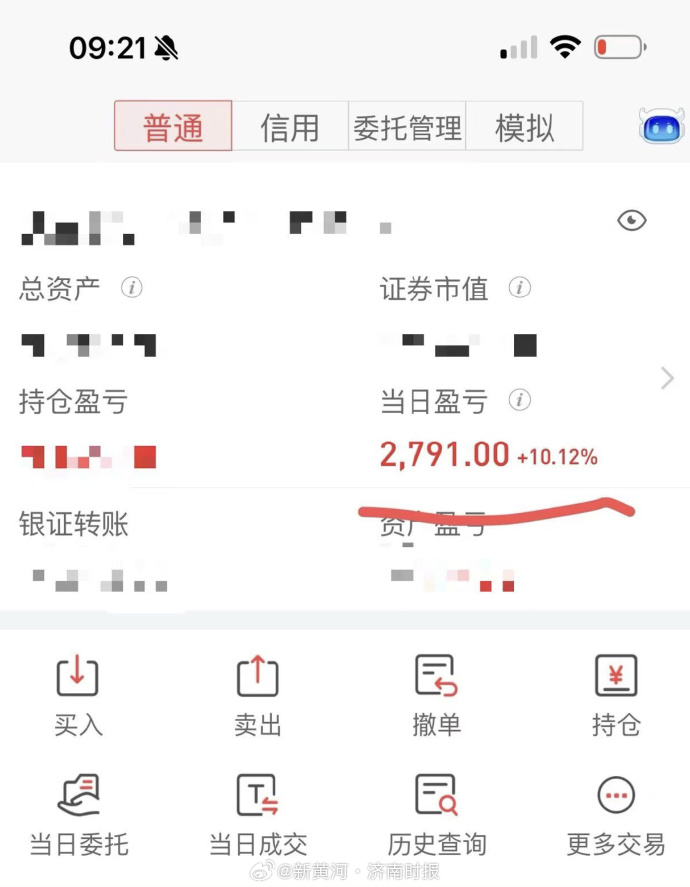Open 更多交易 options

click(x=615, y=816)
